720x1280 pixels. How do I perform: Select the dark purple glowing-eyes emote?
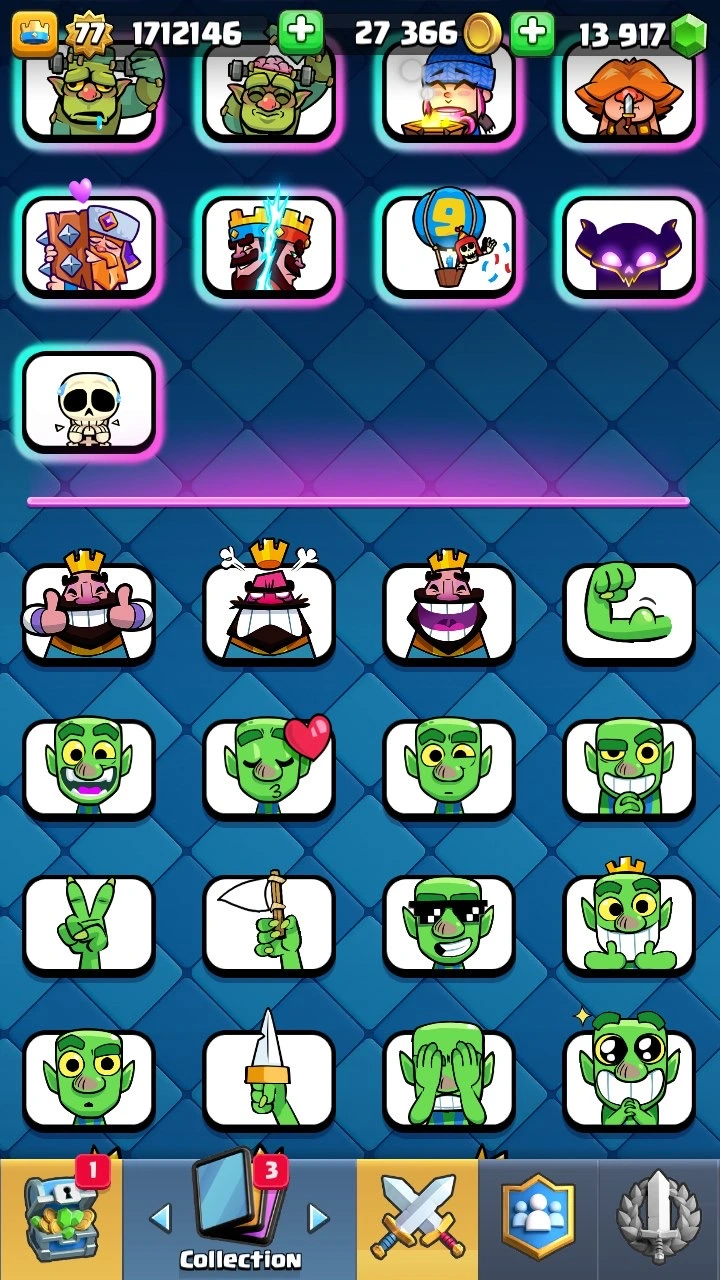click(629, 246)
